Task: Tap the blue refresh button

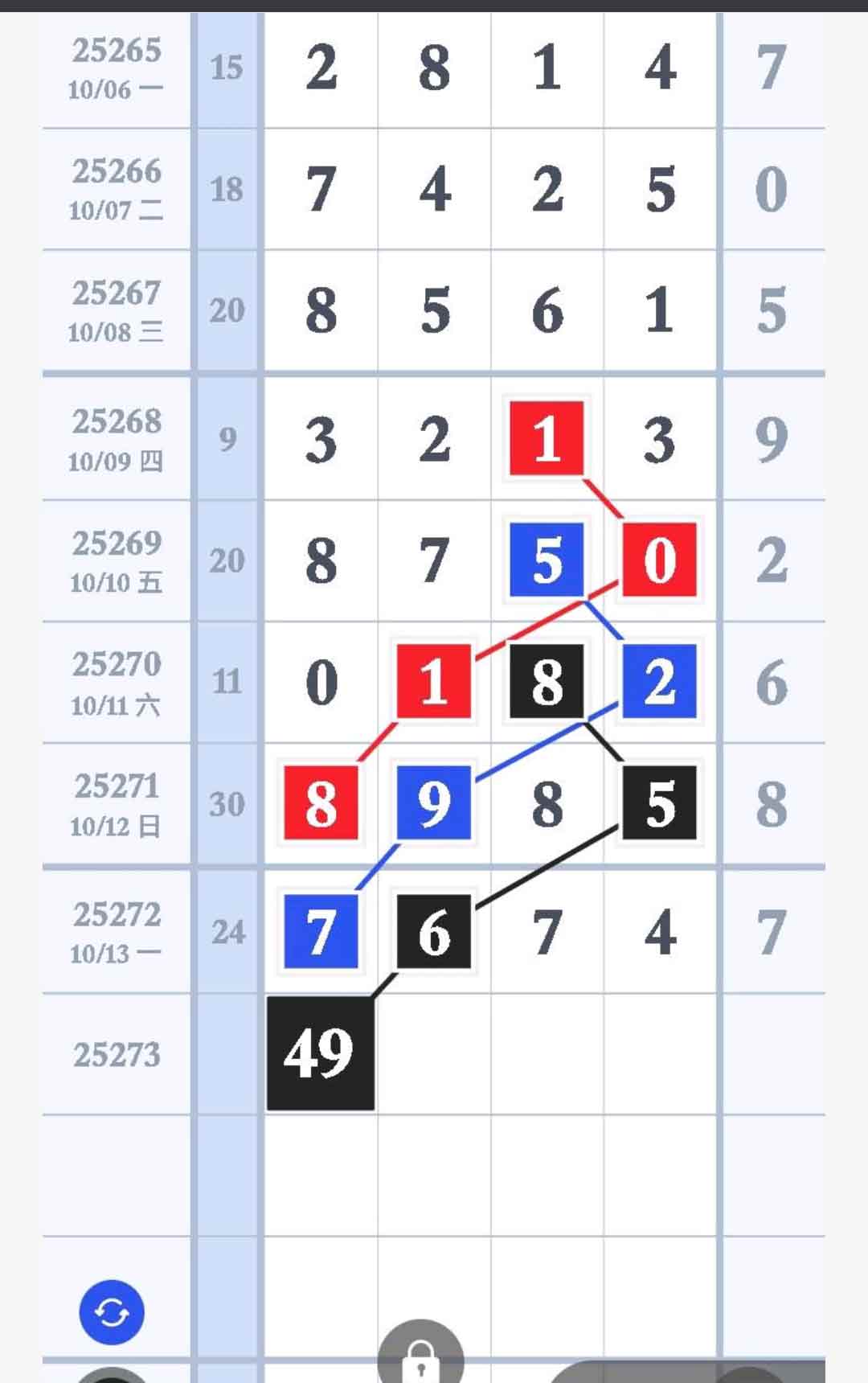Action: tap(112, 1312)
